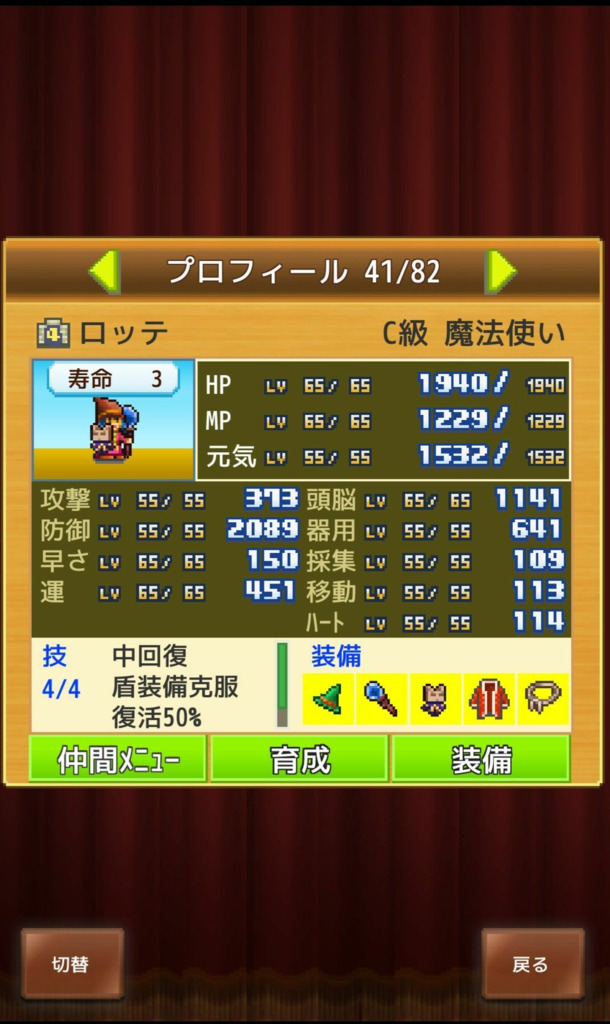Go back with the 戻る button
The image size is (610, 1024).
pos(532,964)
